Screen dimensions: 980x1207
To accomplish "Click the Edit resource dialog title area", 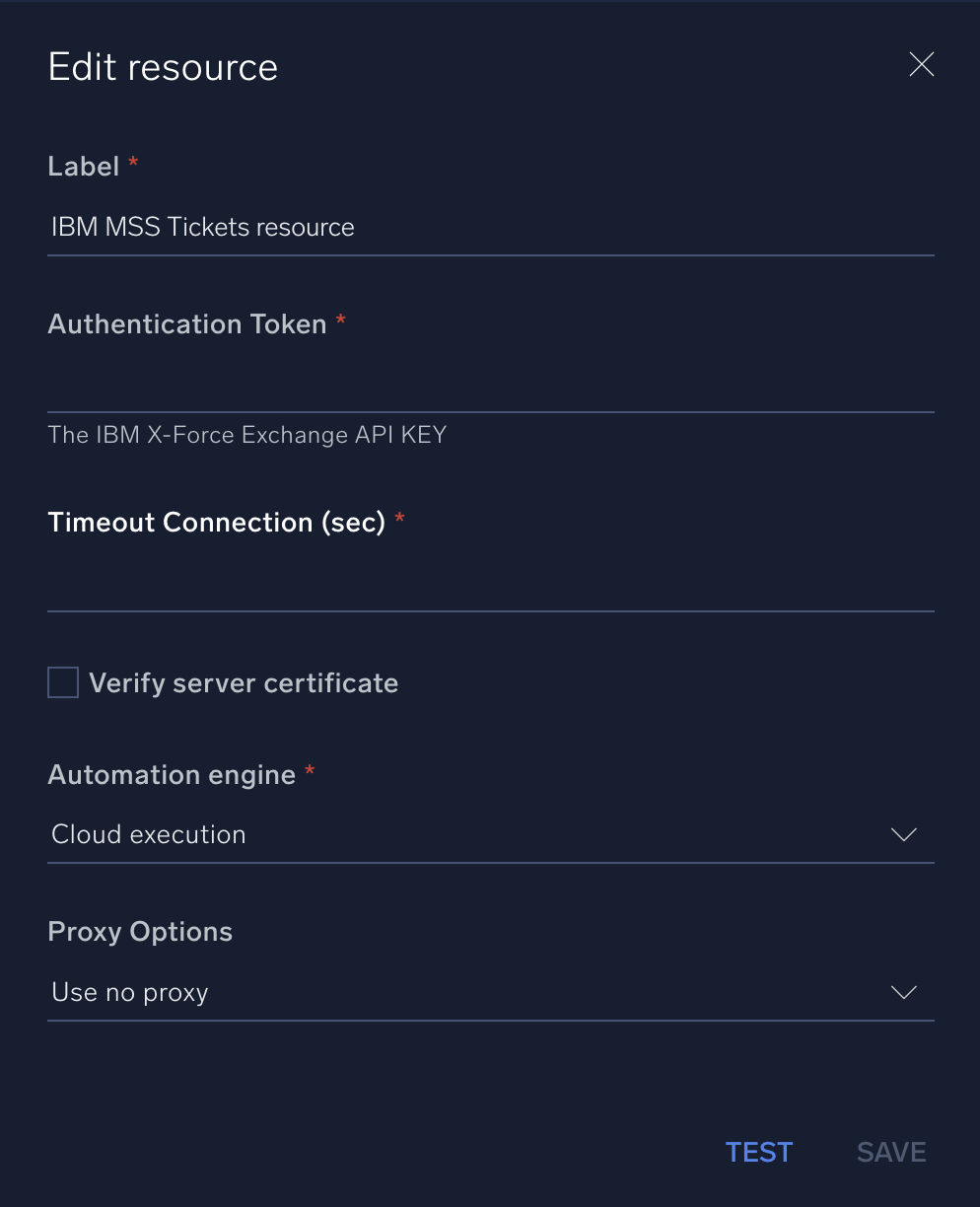I will tap(162, 66).
